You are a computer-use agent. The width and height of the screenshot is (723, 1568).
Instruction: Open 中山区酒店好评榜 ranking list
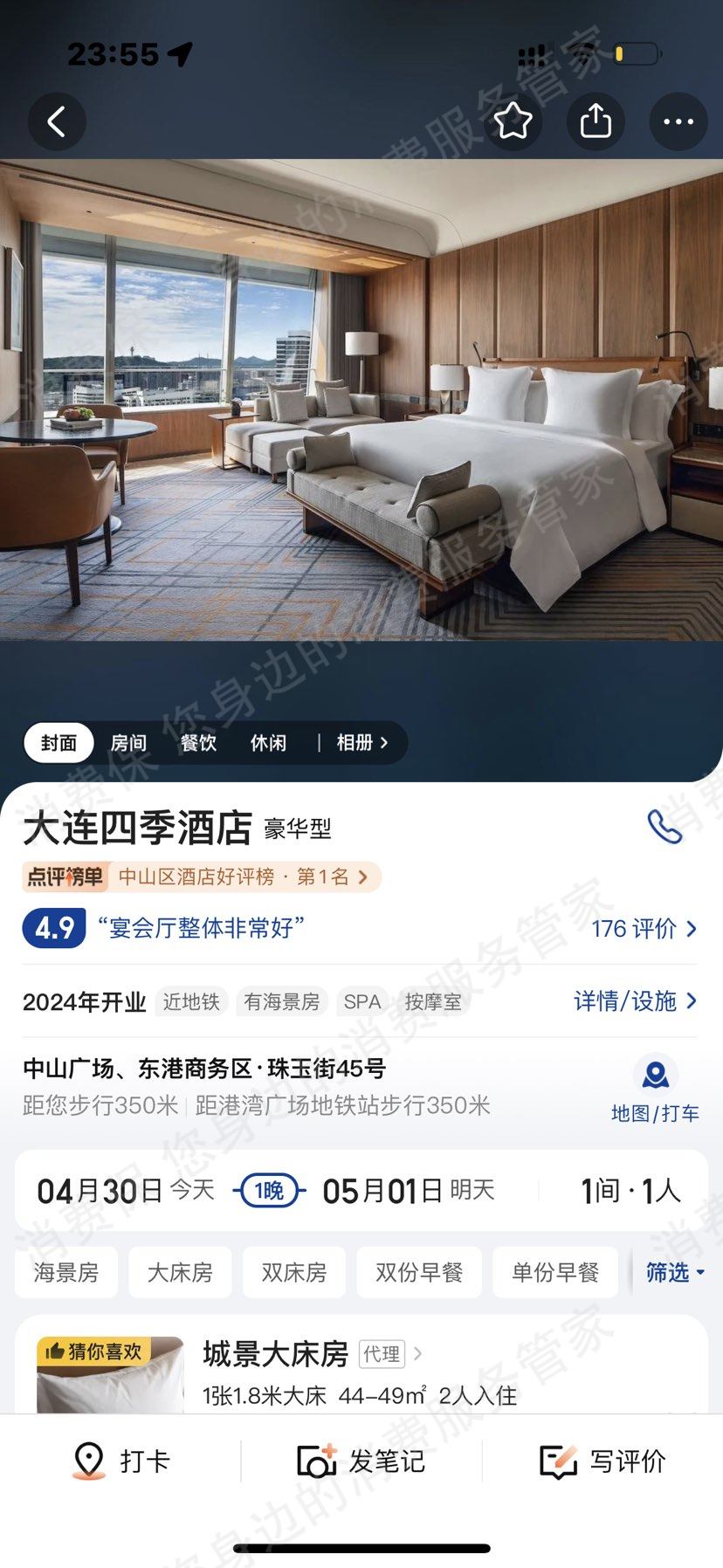tap(242, 877)
